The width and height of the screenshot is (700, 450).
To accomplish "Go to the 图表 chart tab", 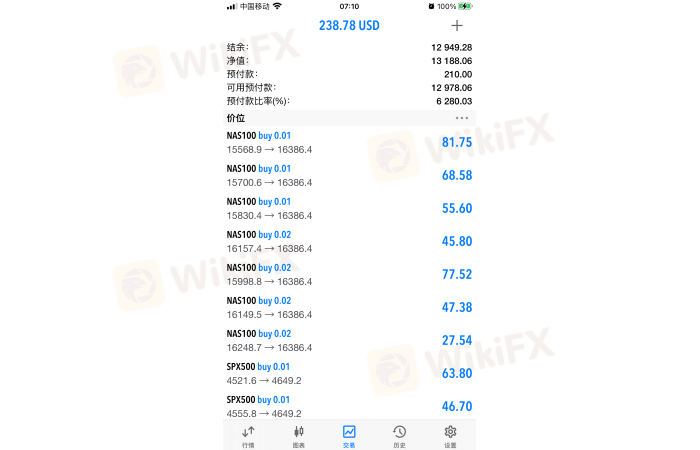I will point(298,435).
